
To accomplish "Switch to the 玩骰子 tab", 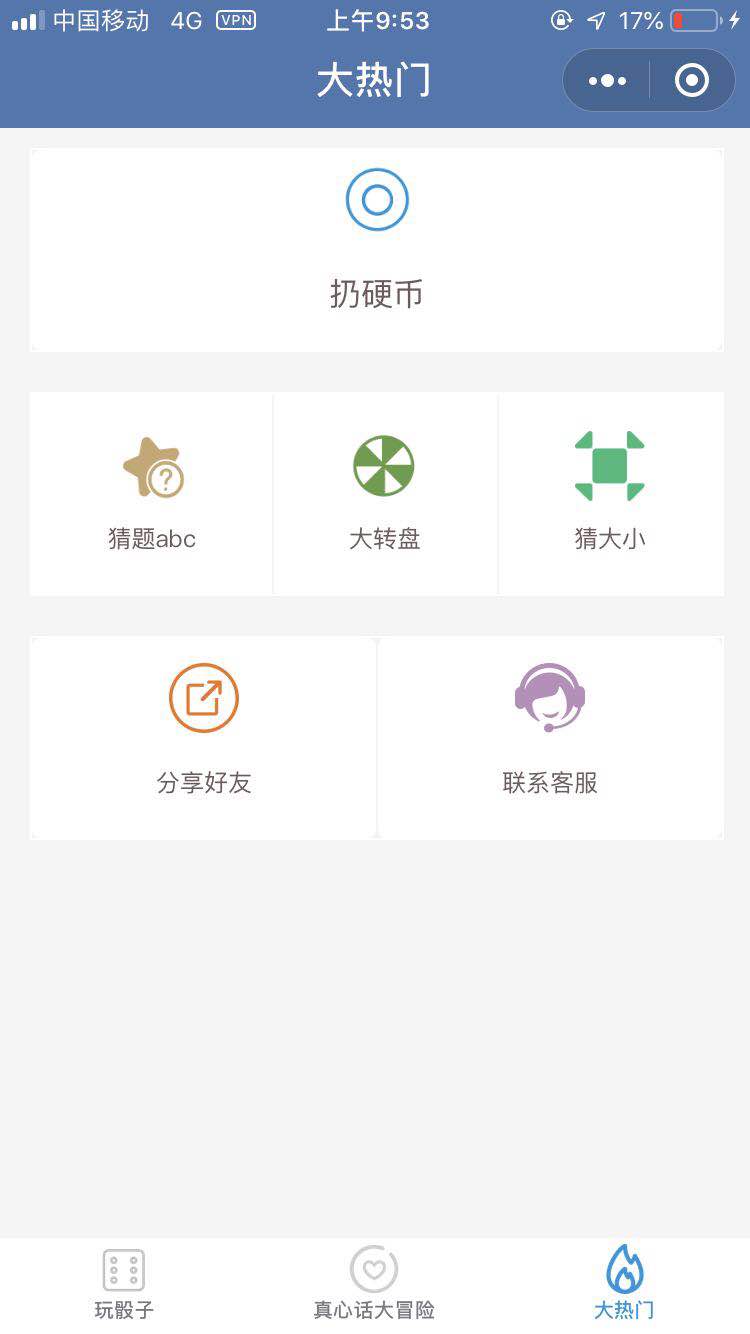I will [124, 1285].
